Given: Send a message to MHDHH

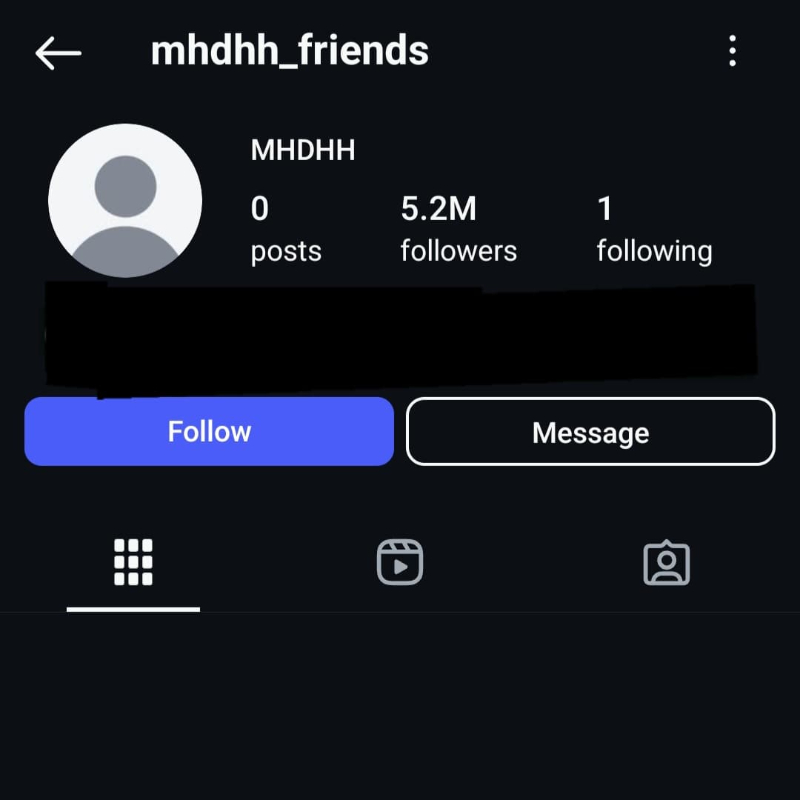Looking at the screenshot, I should click(590, 432).
